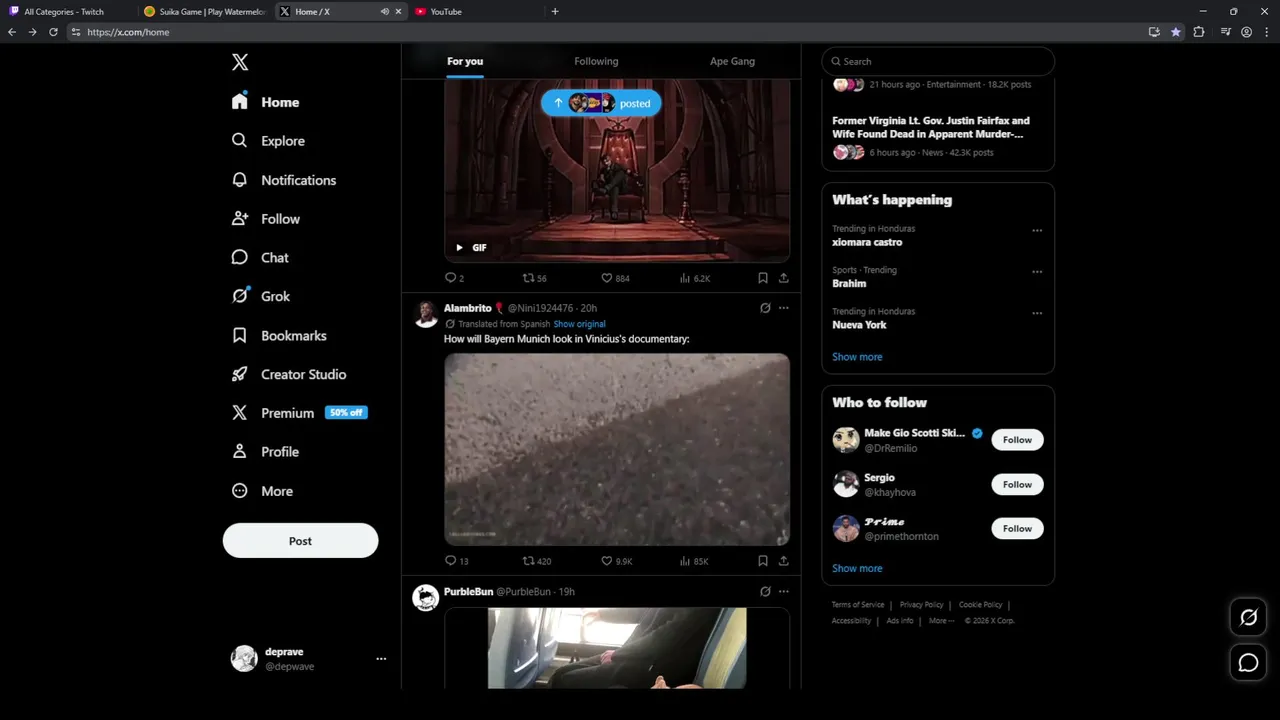Show original Spanish text of Alambrito's post
This screenshot has height=720, width=1280.
pos(579,324)
